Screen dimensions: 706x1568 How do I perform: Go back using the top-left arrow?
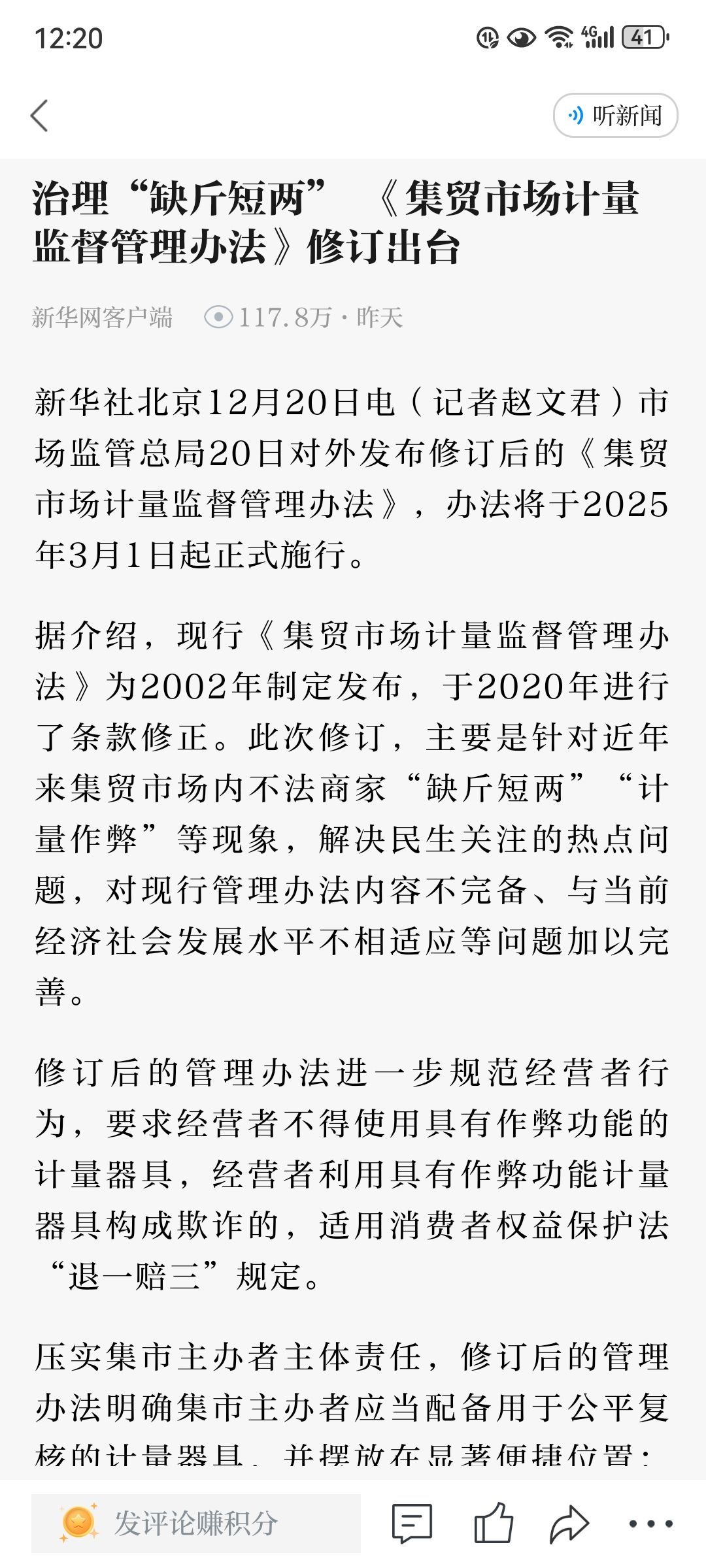39,116
